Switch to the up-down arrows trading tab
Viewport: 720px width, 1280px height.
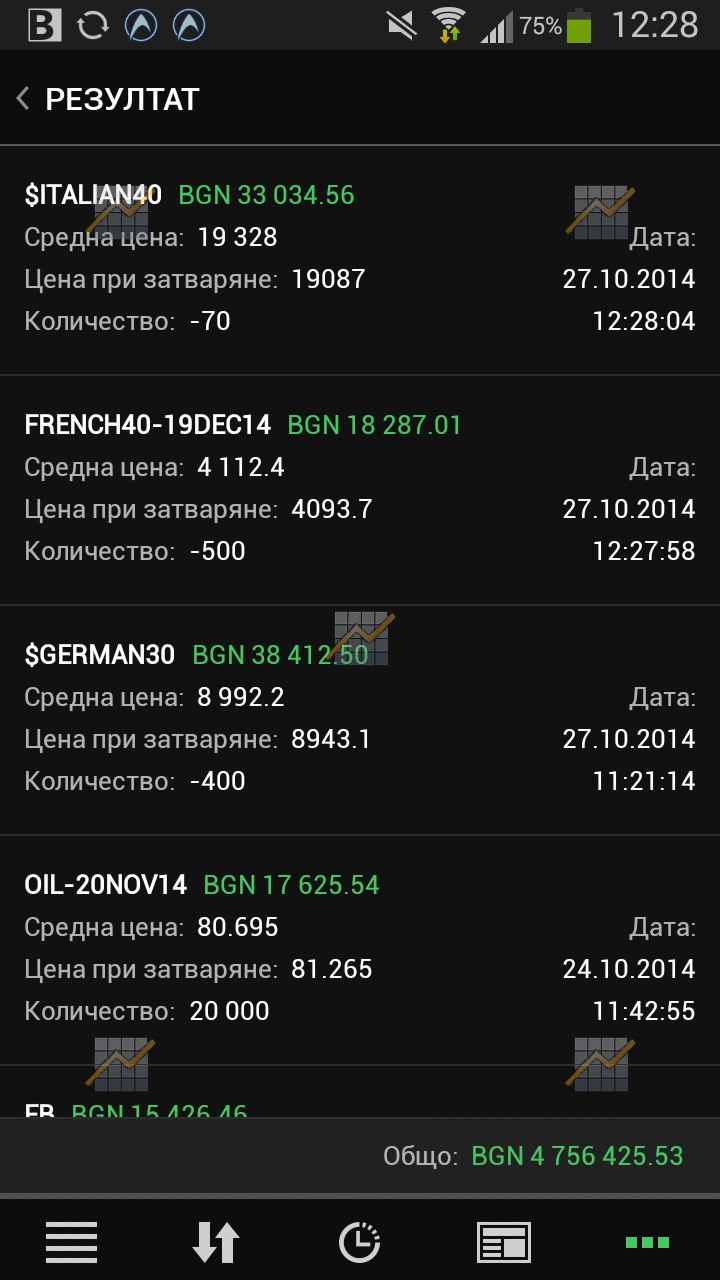coord(216,1242)
